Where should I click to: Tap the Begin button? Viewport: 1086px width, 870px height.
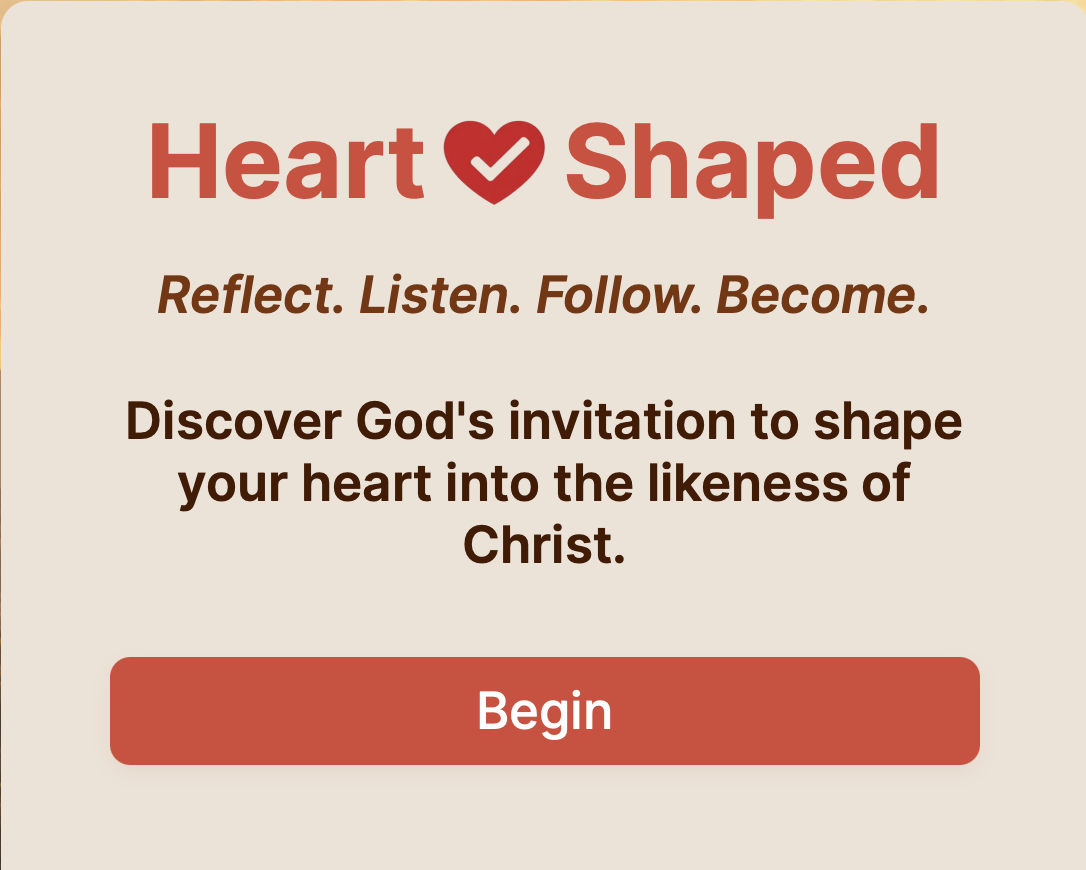point(544,711)
